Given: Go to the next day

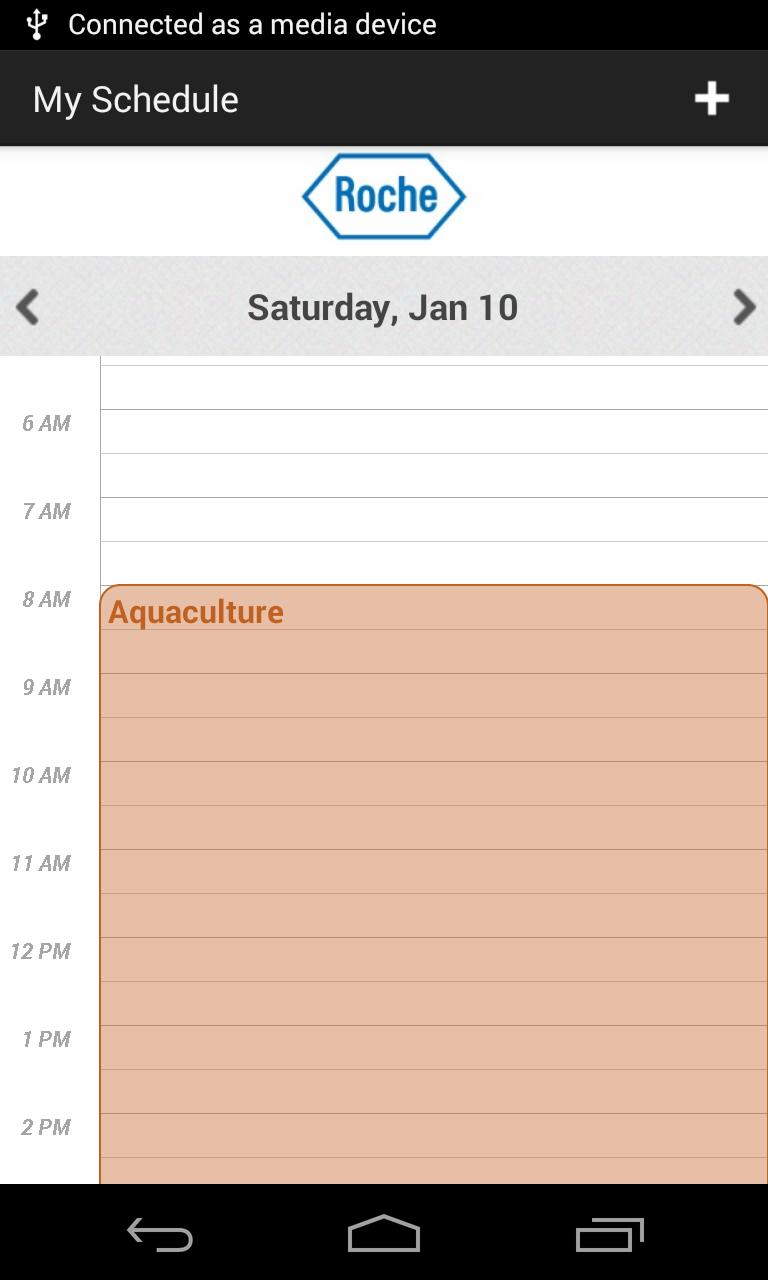Looking at the screenshot, I should point(743,307).
